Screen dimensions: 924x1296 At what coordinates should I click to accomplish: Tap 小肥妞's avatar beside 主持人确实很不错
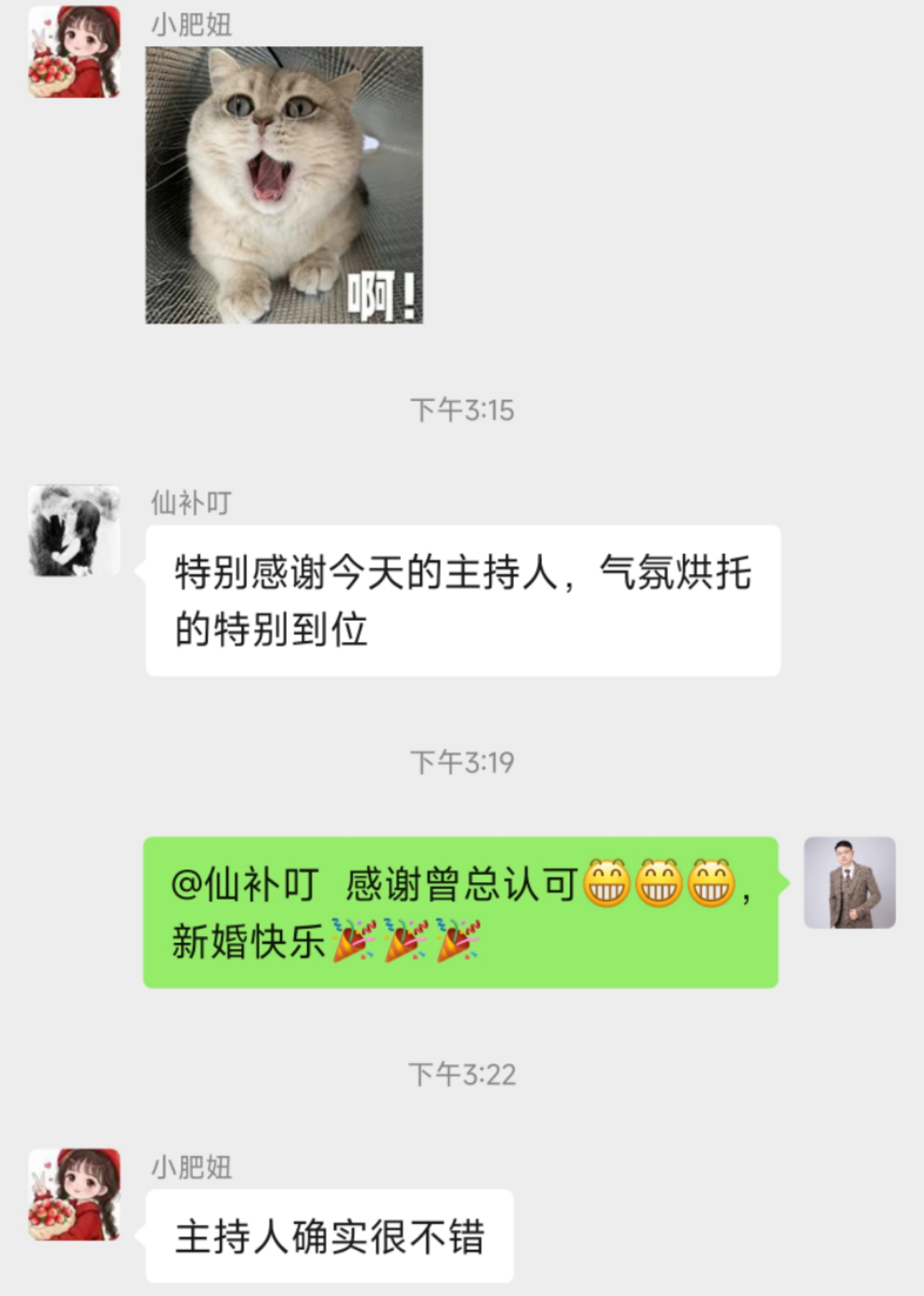tap(74, 1194)
